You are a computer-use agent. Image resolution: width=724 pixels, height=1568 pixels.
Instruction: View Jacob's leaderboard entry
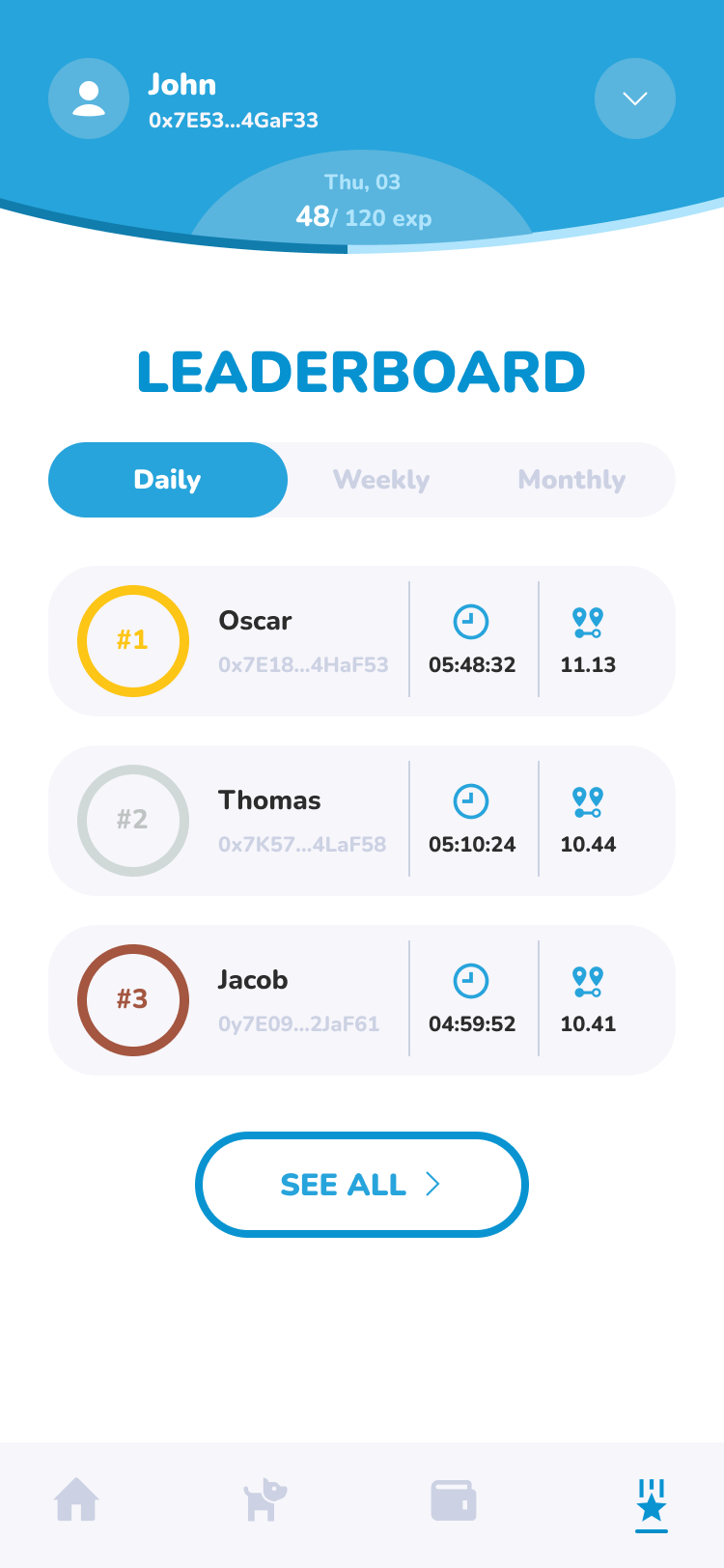point(361,1000)
